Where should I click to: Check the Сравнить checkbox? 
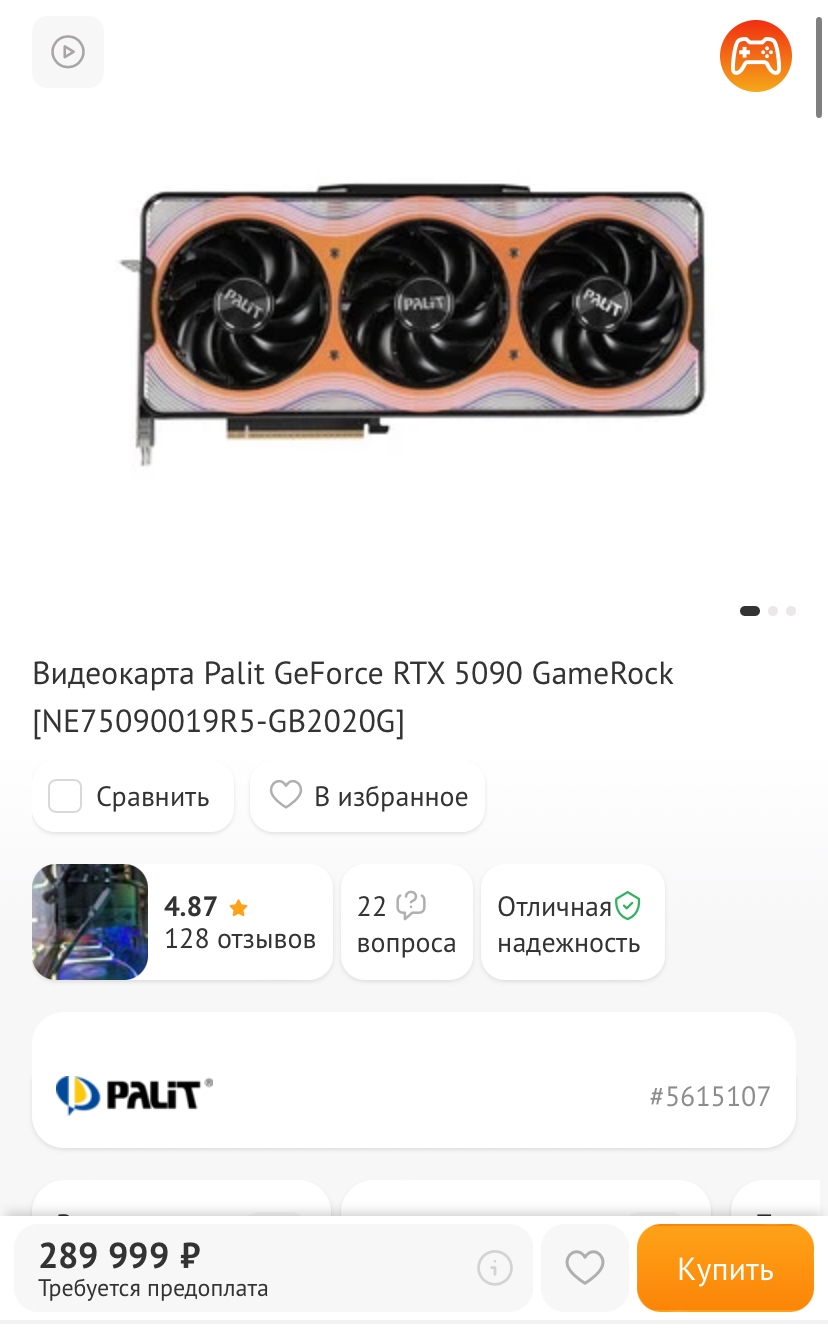pyautogui.click(x=66, y=797)
